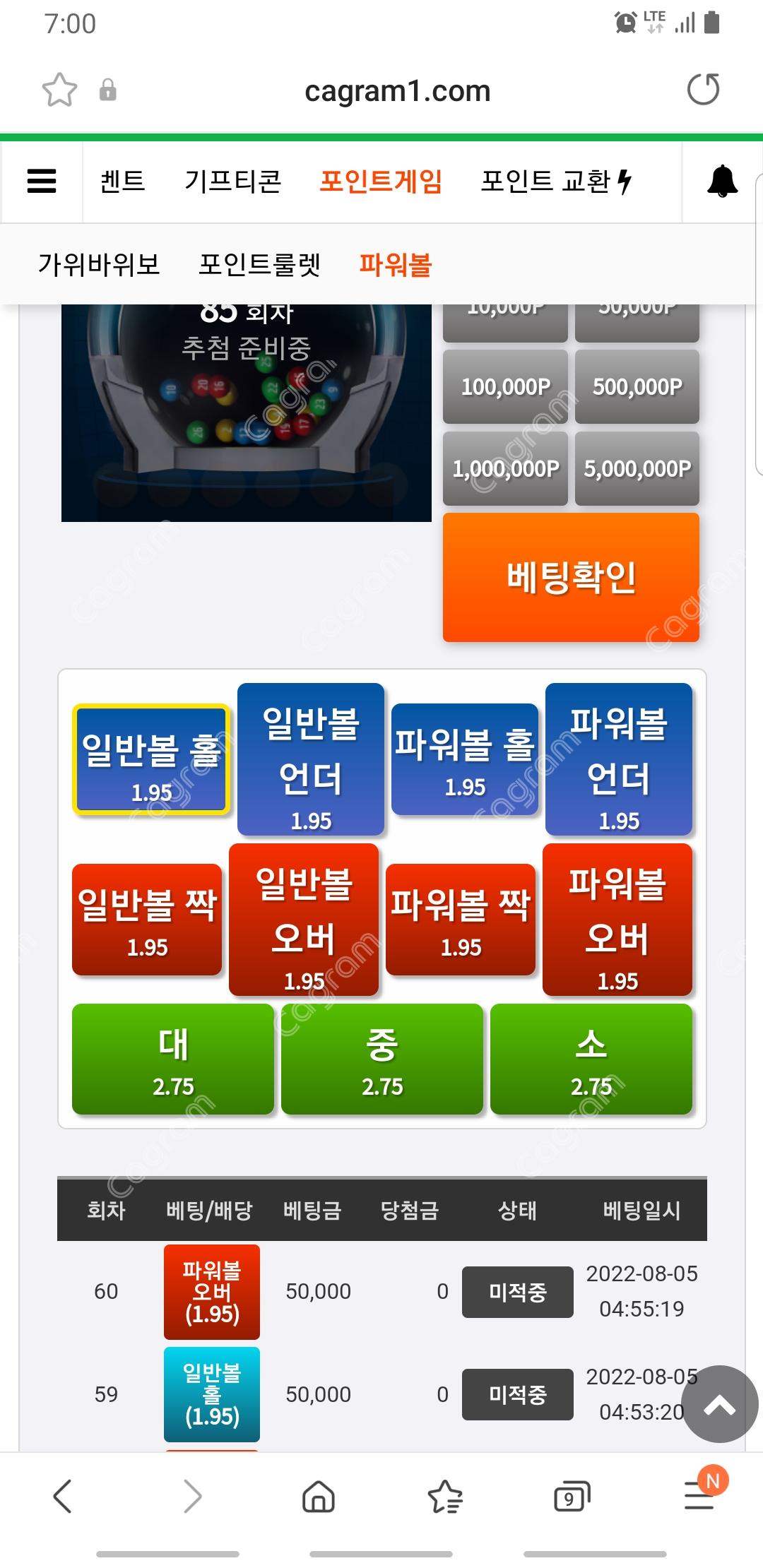Confirm the bet with 베팅확인

571,578
